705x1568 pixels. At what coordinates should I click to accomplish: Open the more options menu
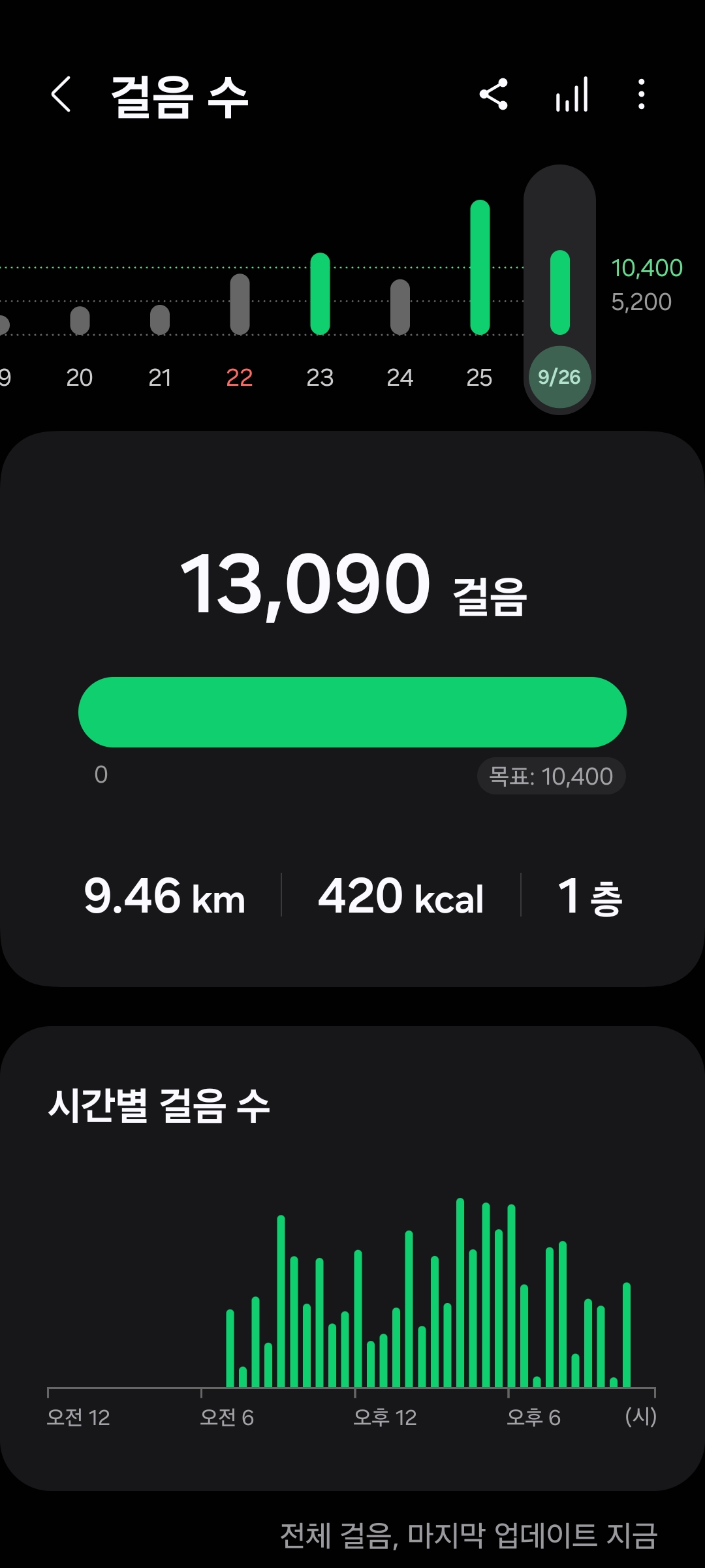coord(642,95)
